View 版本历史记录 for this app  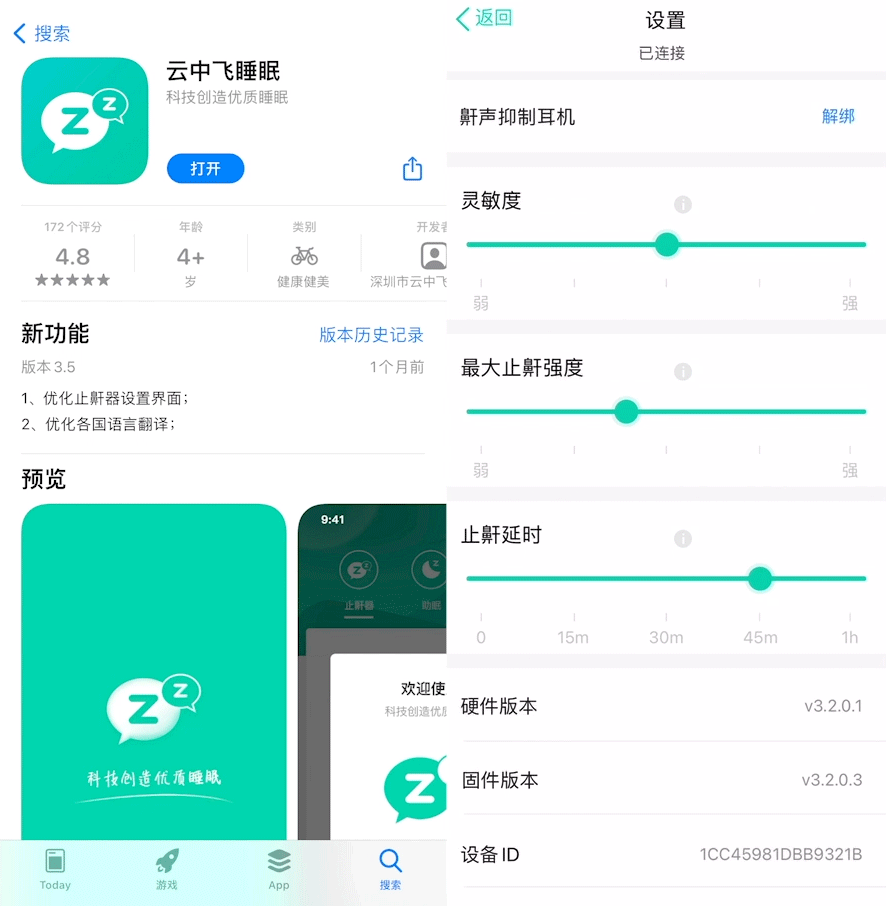click(x=371, y=335)
